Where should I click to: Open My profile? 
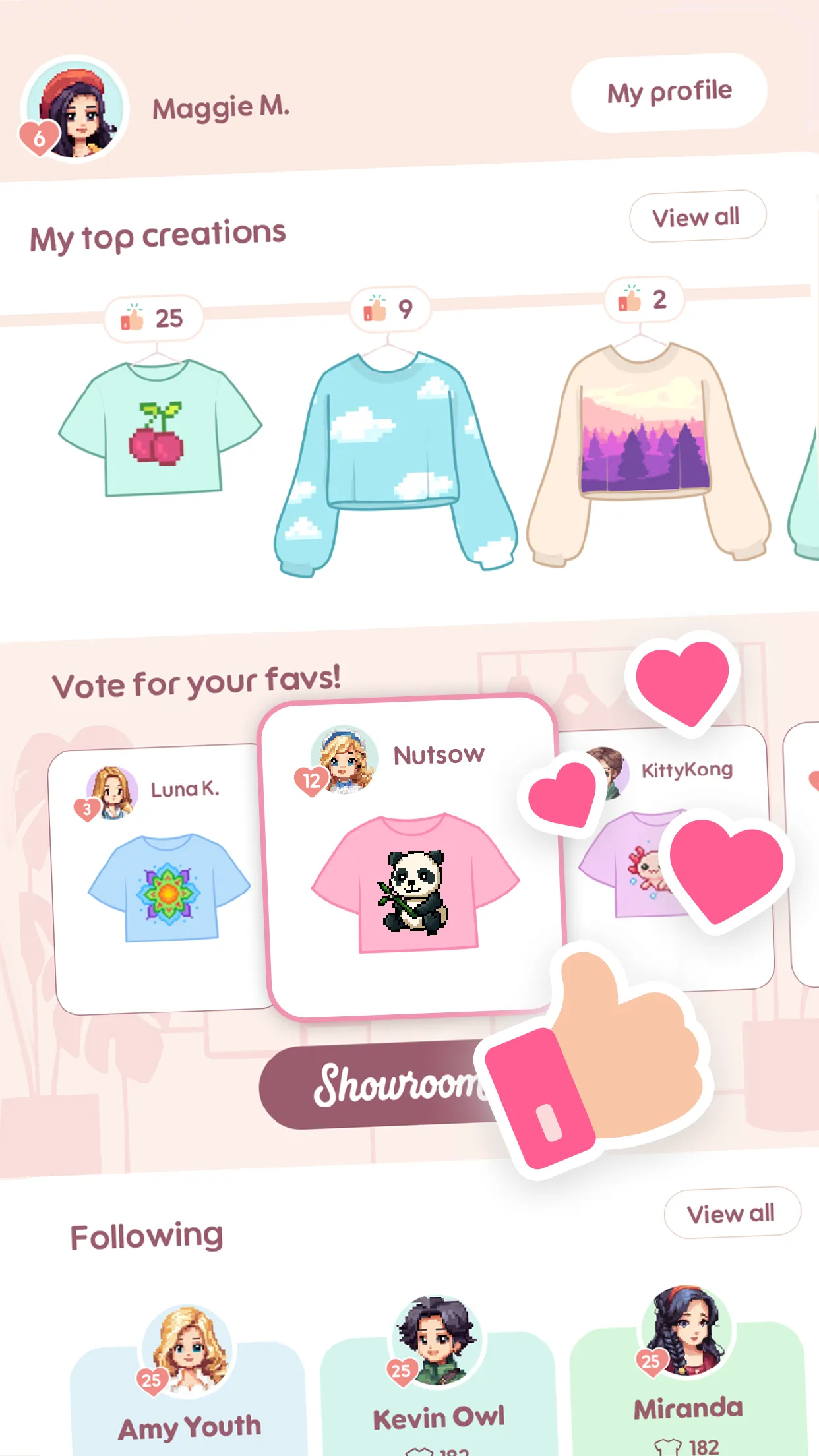[668, 92]
